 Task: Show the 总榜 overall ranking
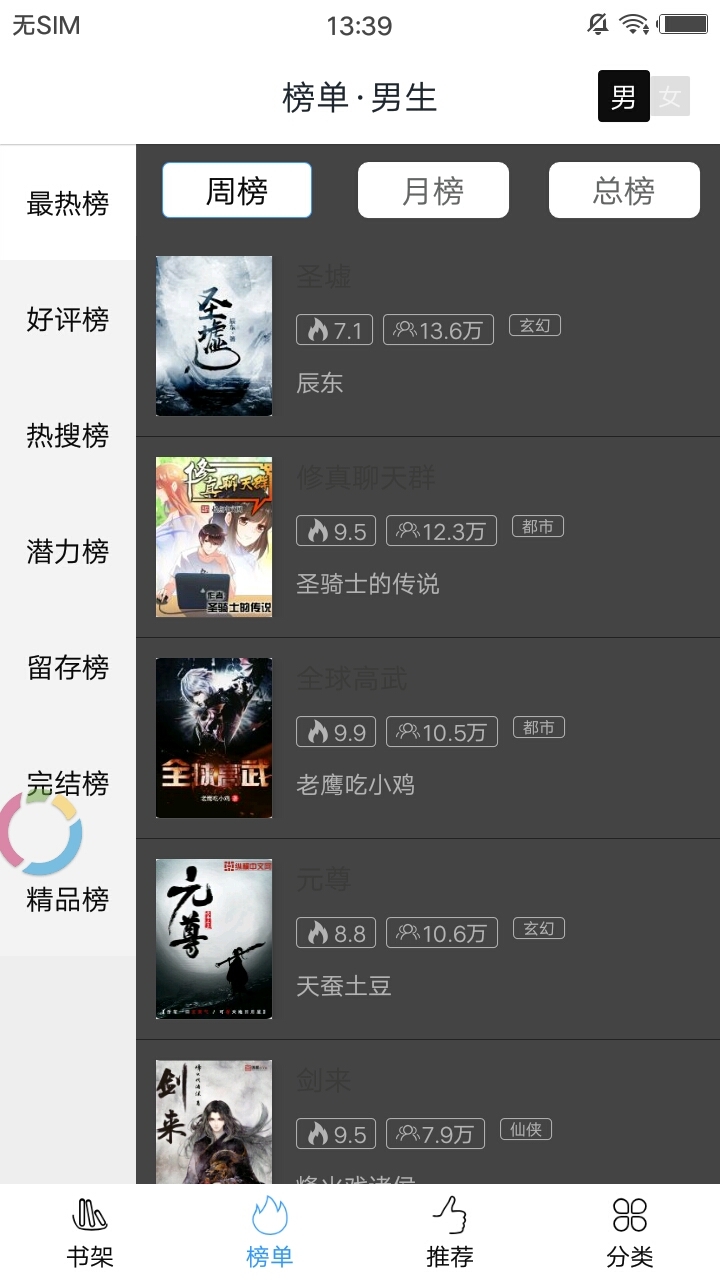click(x=624, y=190)
